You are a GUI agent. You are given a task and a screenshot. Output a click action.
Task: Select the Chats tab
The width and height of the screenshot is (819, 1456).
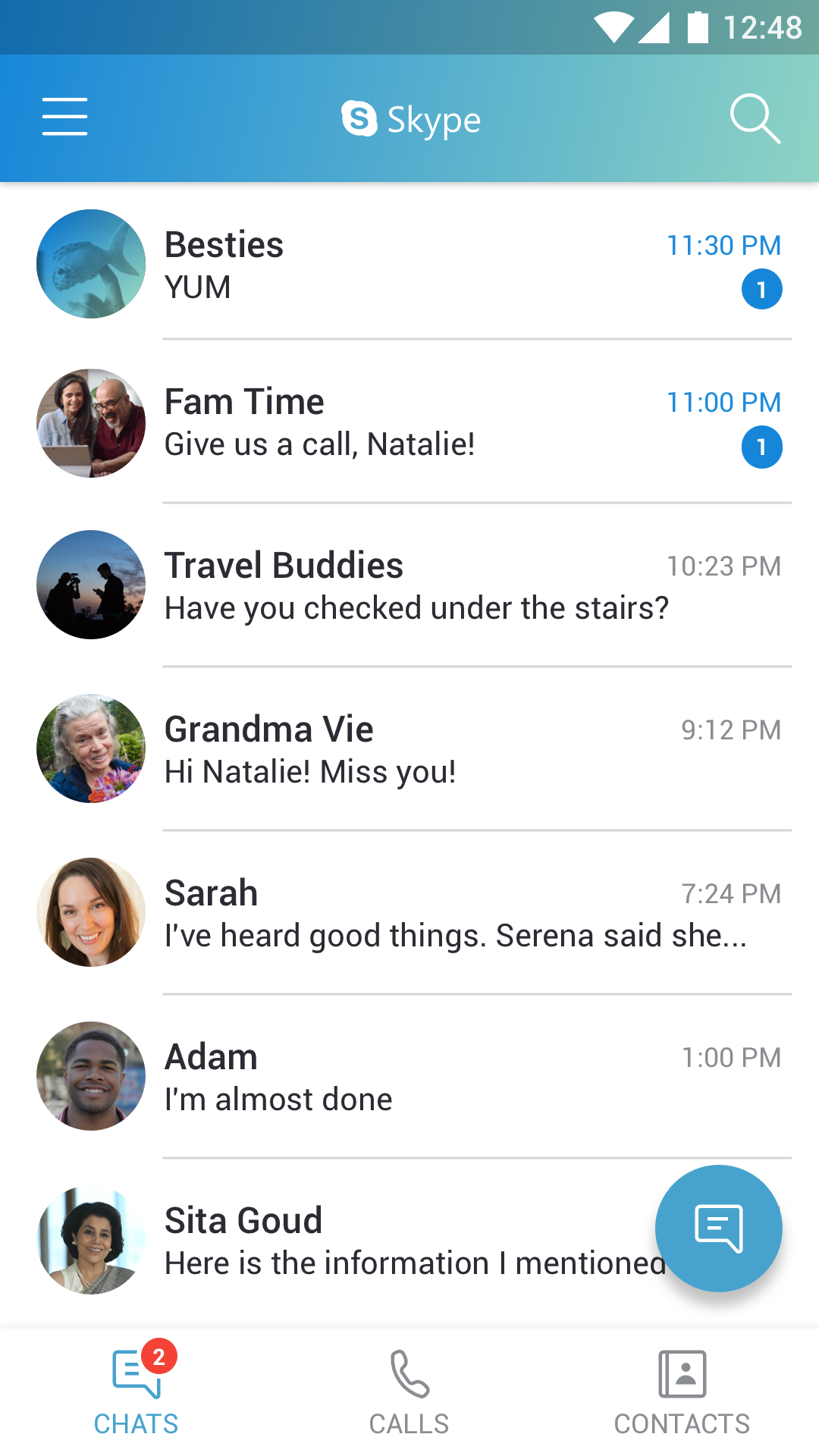pyautogui.click(x=136, y=1392)
